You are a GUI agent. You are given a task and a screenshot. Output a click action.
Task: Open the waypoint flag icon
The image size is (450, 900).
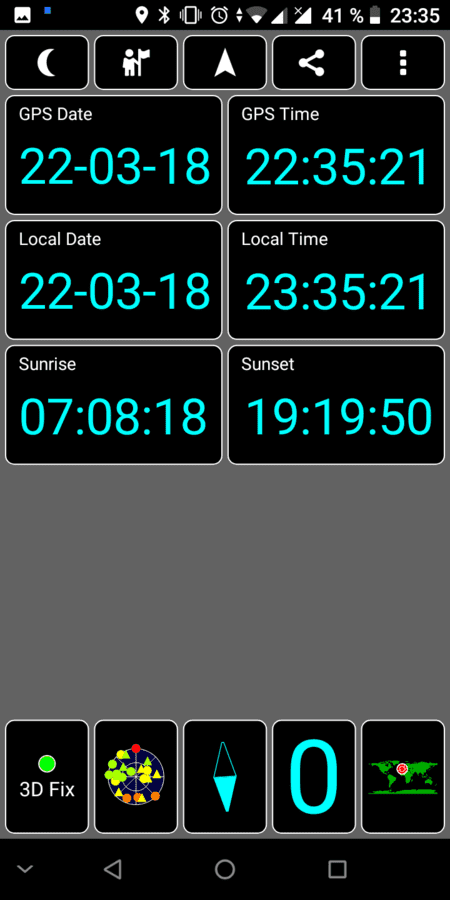coord(136,63)
